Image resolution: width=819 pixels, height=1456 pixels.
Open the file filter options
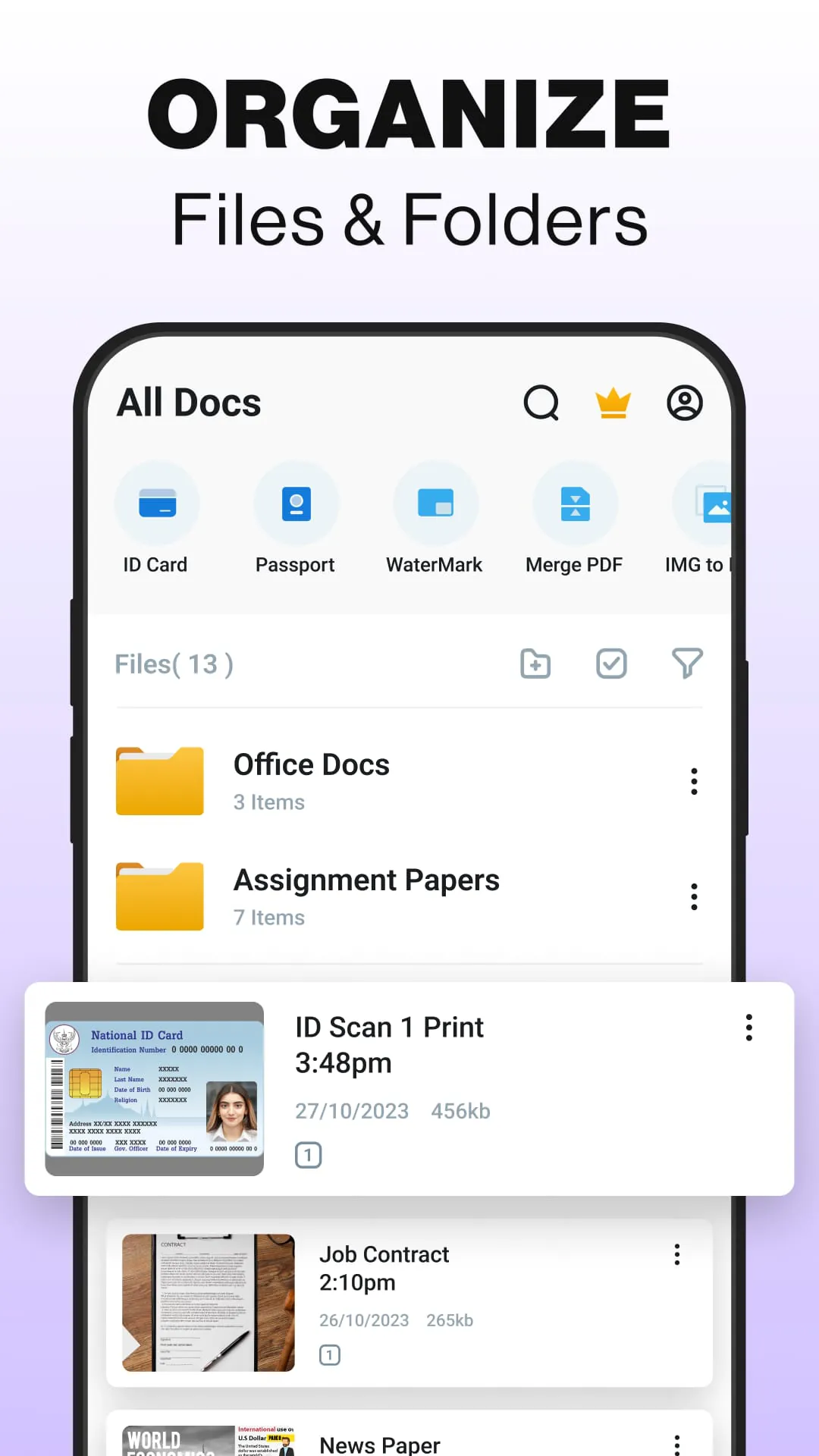coord(686,663)
